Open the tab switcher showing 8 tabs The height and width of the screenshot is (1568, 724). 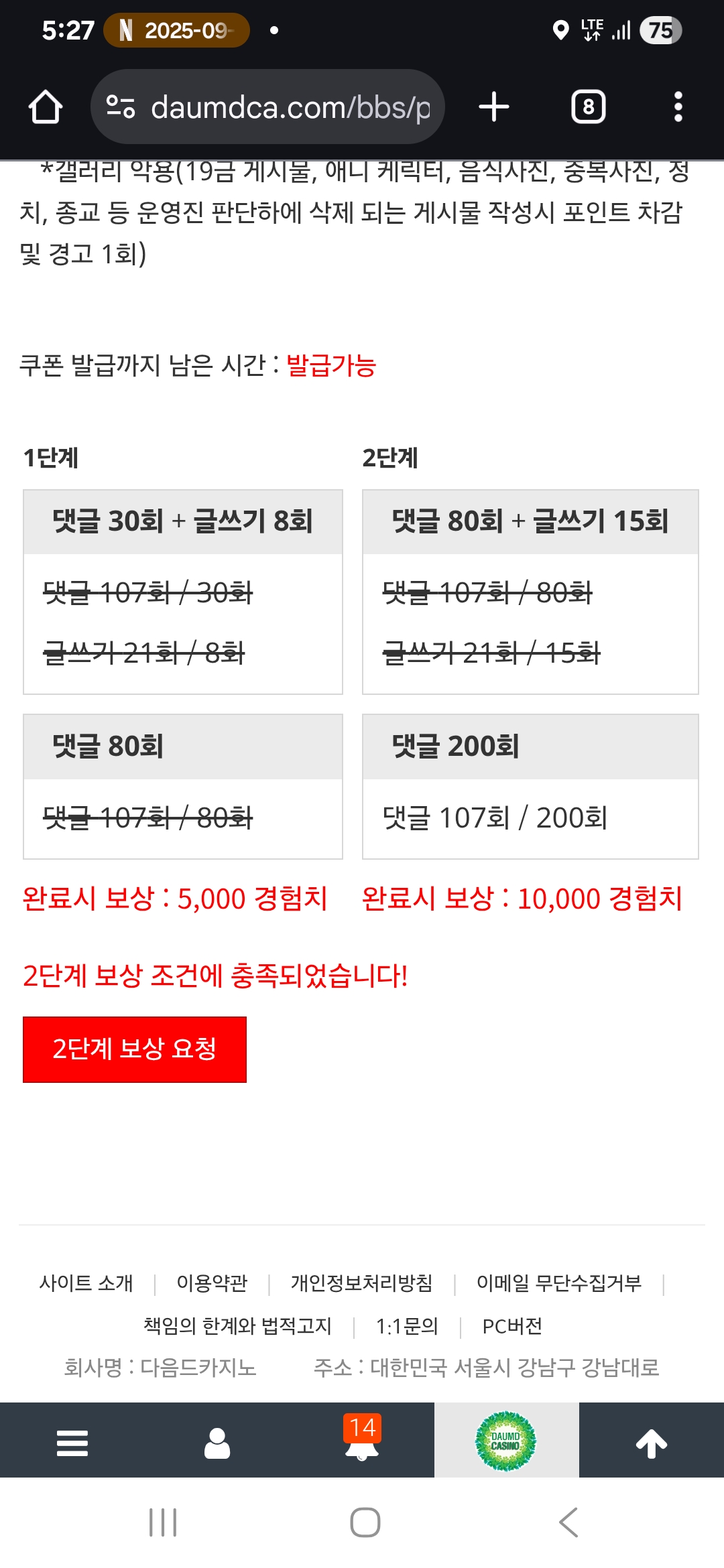[588, 107]
